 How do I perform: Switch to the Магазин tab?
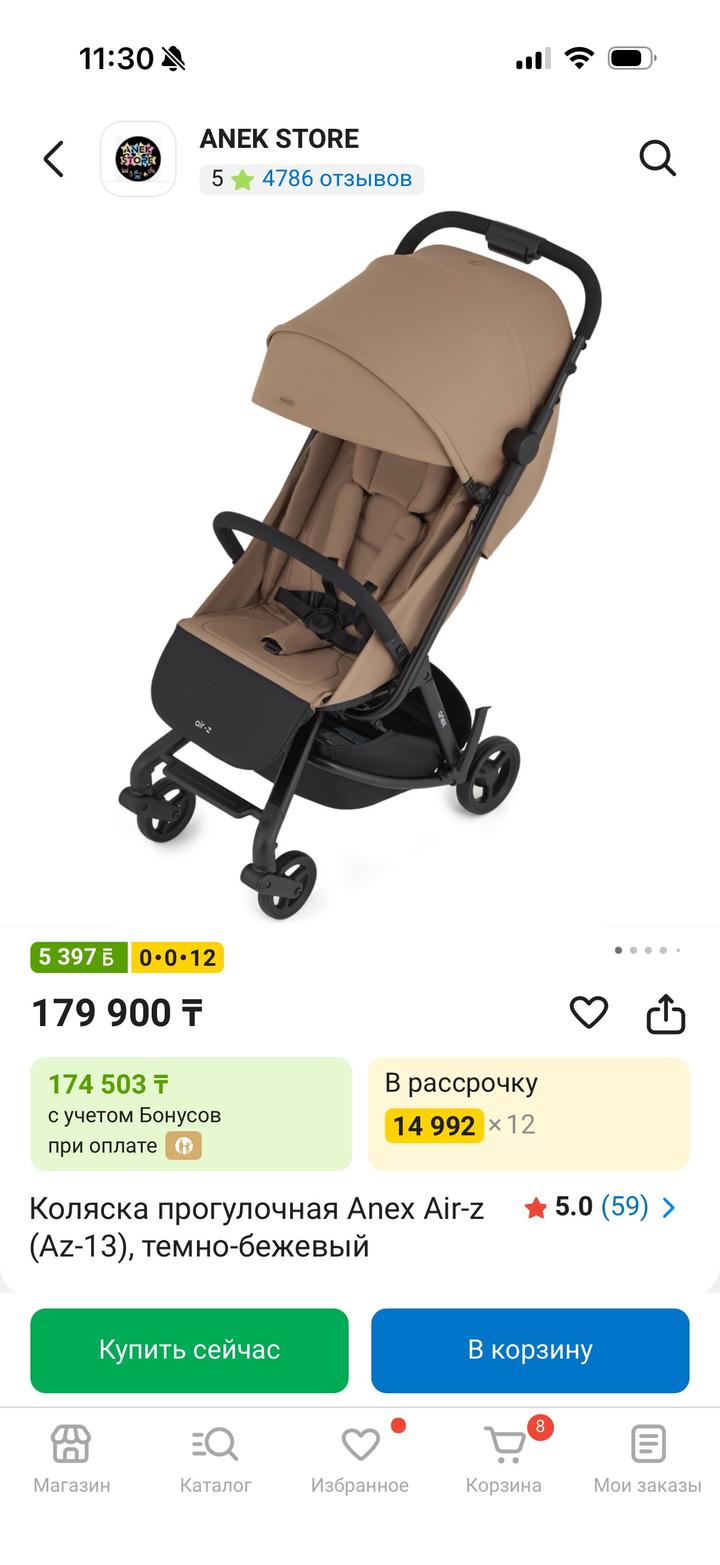coord(71,1459)
